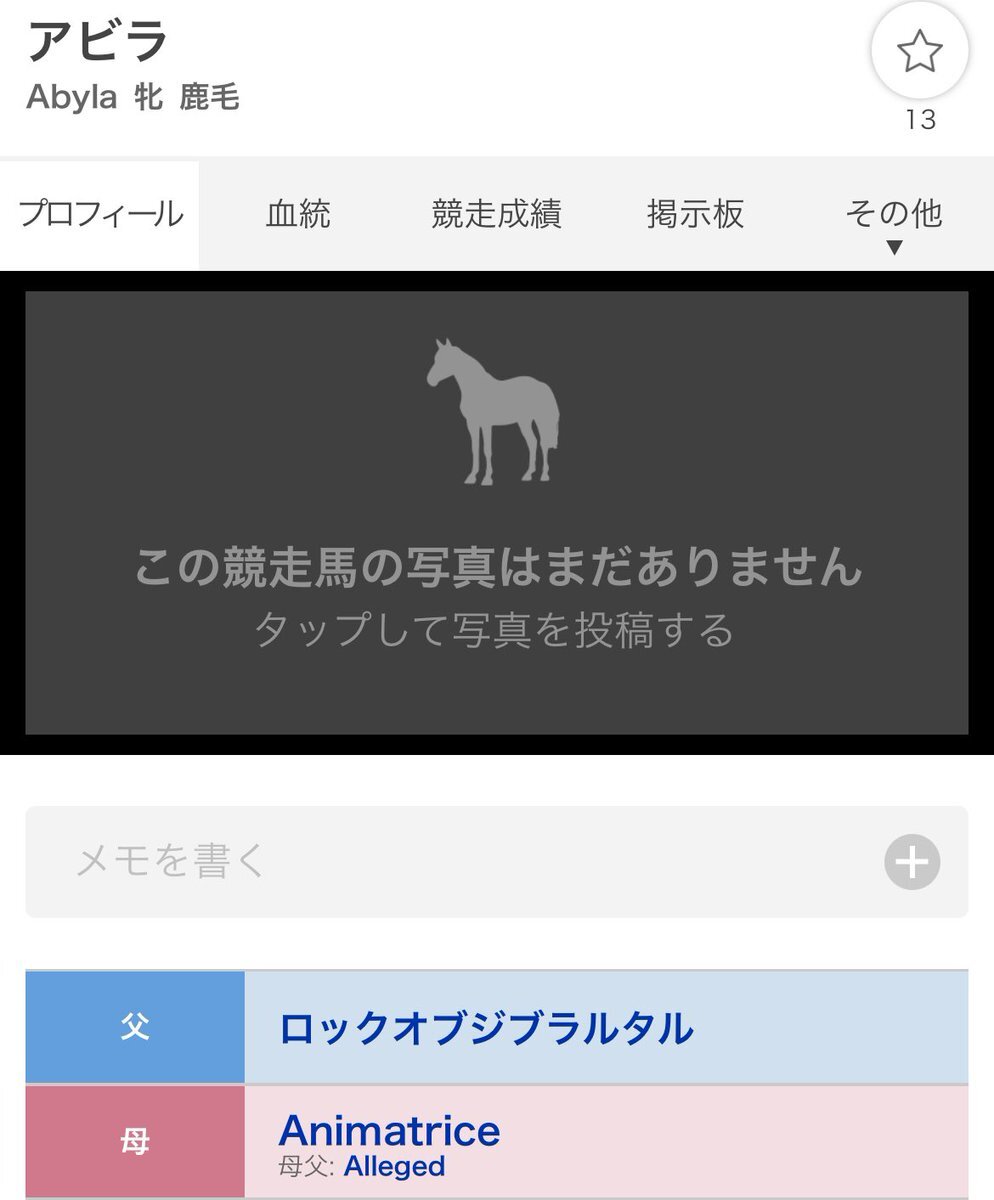The width and height of the screenshot is (994, 1200).
Task: Tap the メモを書く memo field
Action: point(450,862)
